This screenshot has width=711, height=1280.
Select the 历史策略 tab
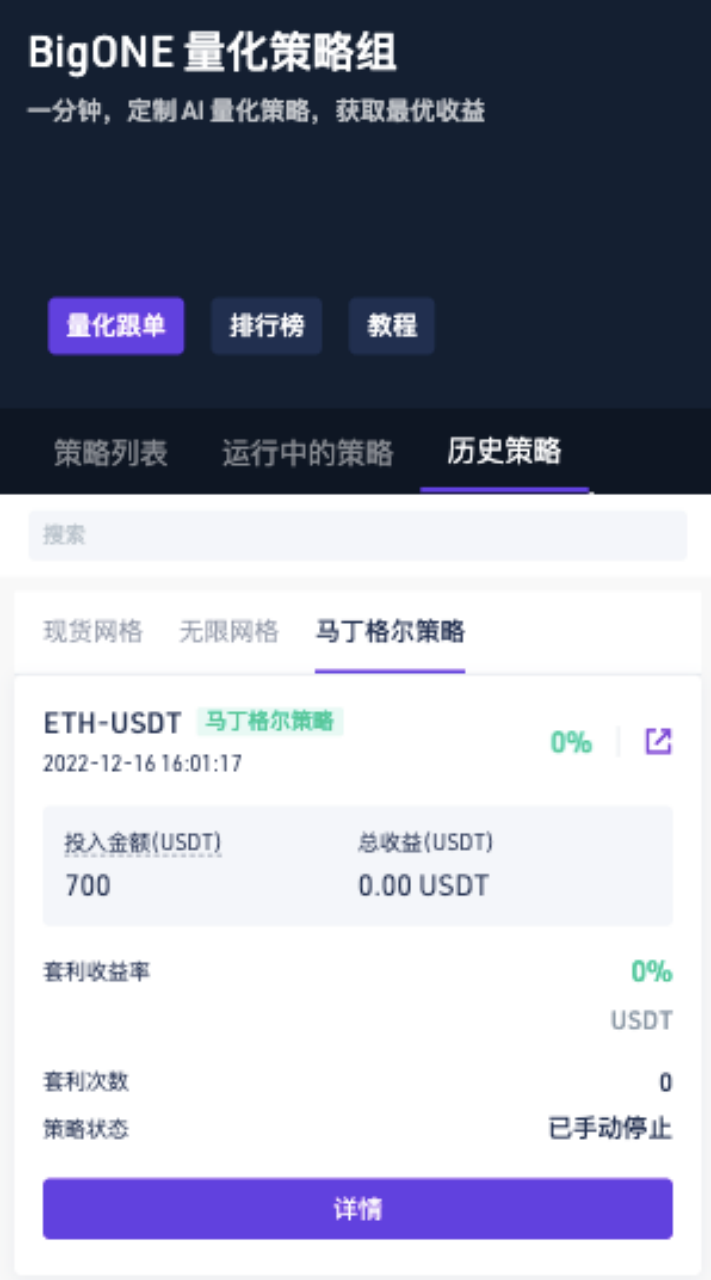[504, 452]
